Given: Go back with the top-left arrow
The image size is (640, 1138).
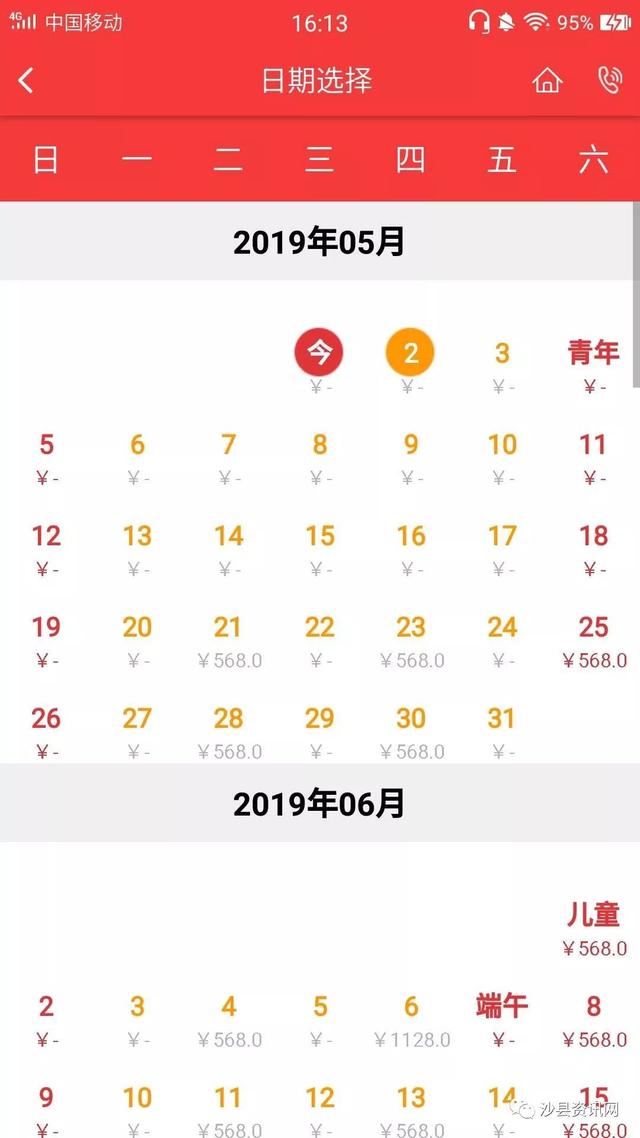Looking at the screenshot, I should (25, 80).
